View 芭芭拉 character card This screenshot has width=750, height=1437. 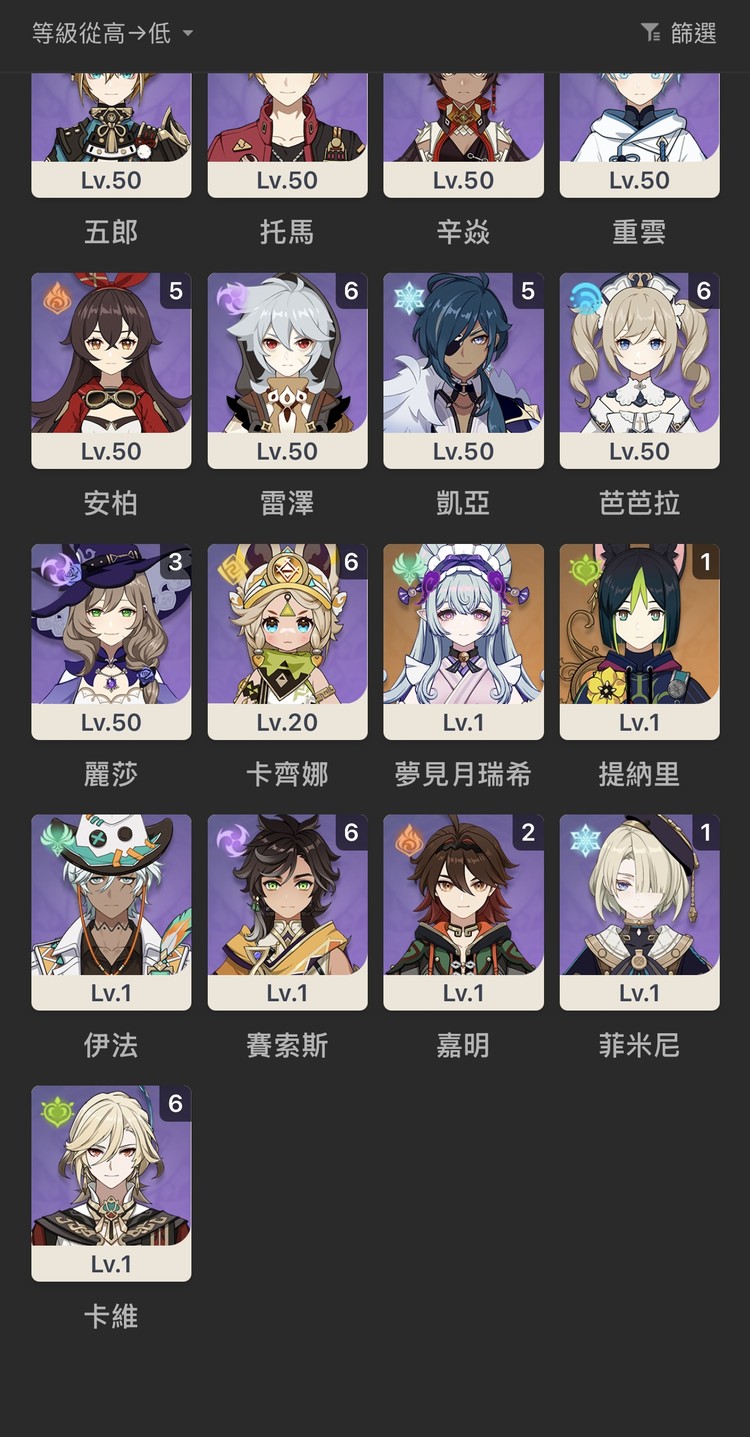coord(639,370)
